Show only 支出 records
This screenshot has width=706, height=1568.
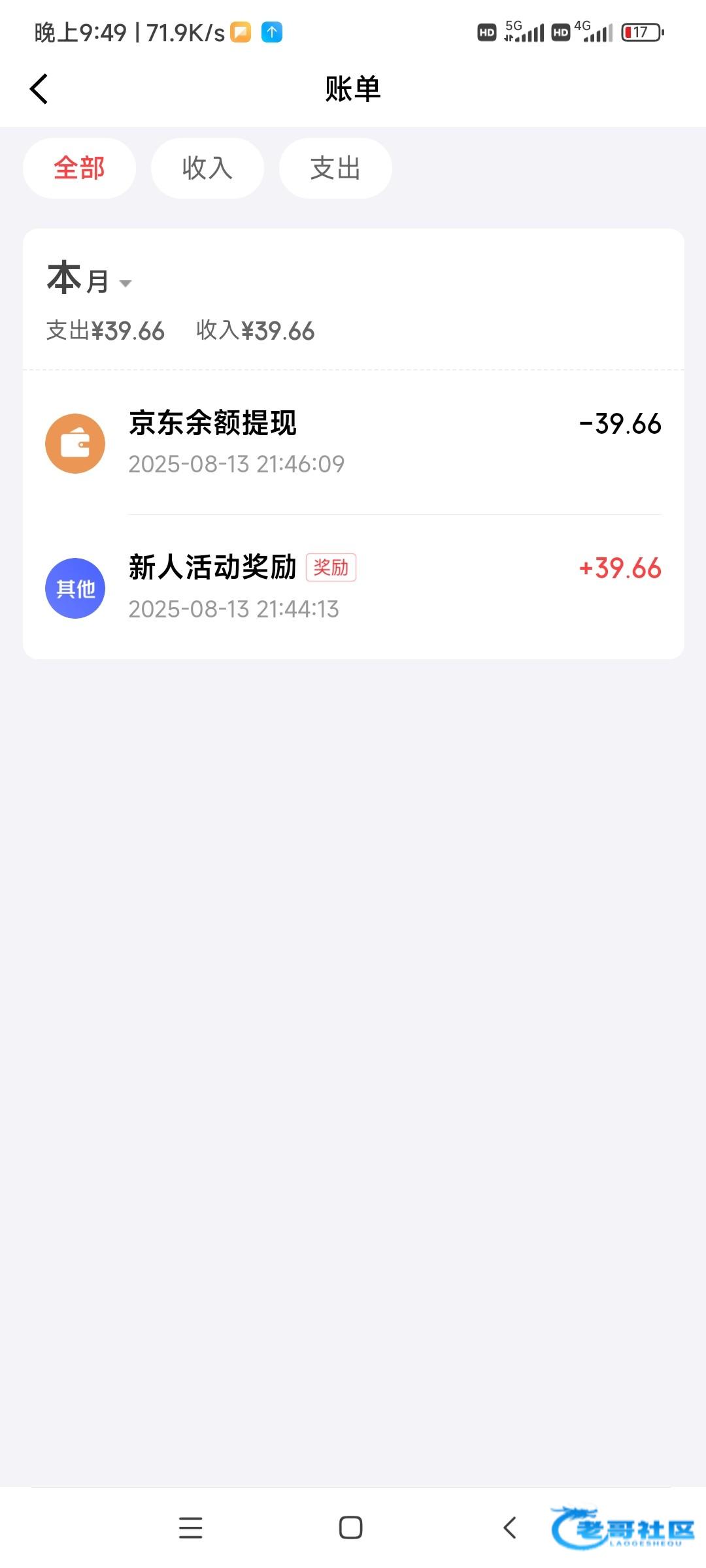335,169
